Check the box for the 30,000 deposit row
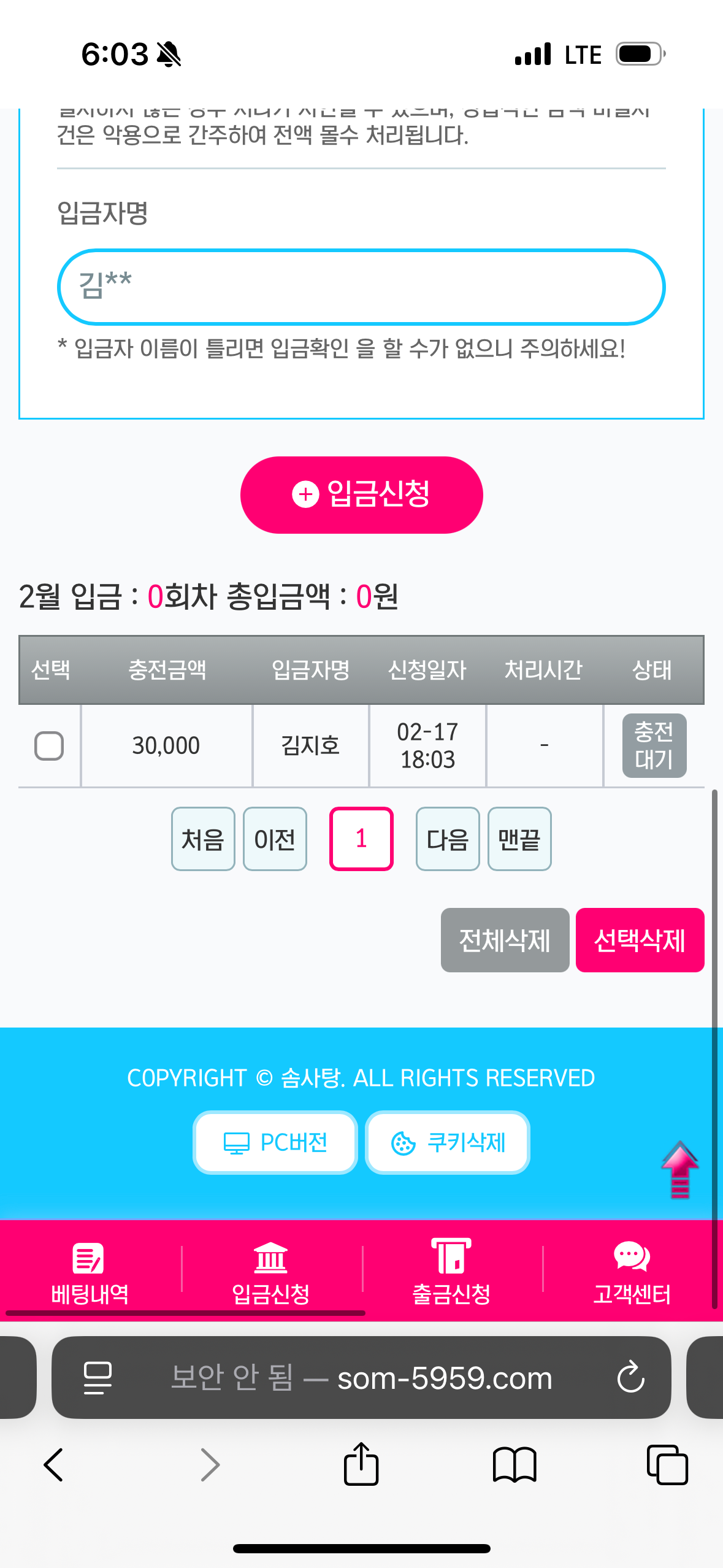This screenshot has height=1568, width=723. point(49,745)
